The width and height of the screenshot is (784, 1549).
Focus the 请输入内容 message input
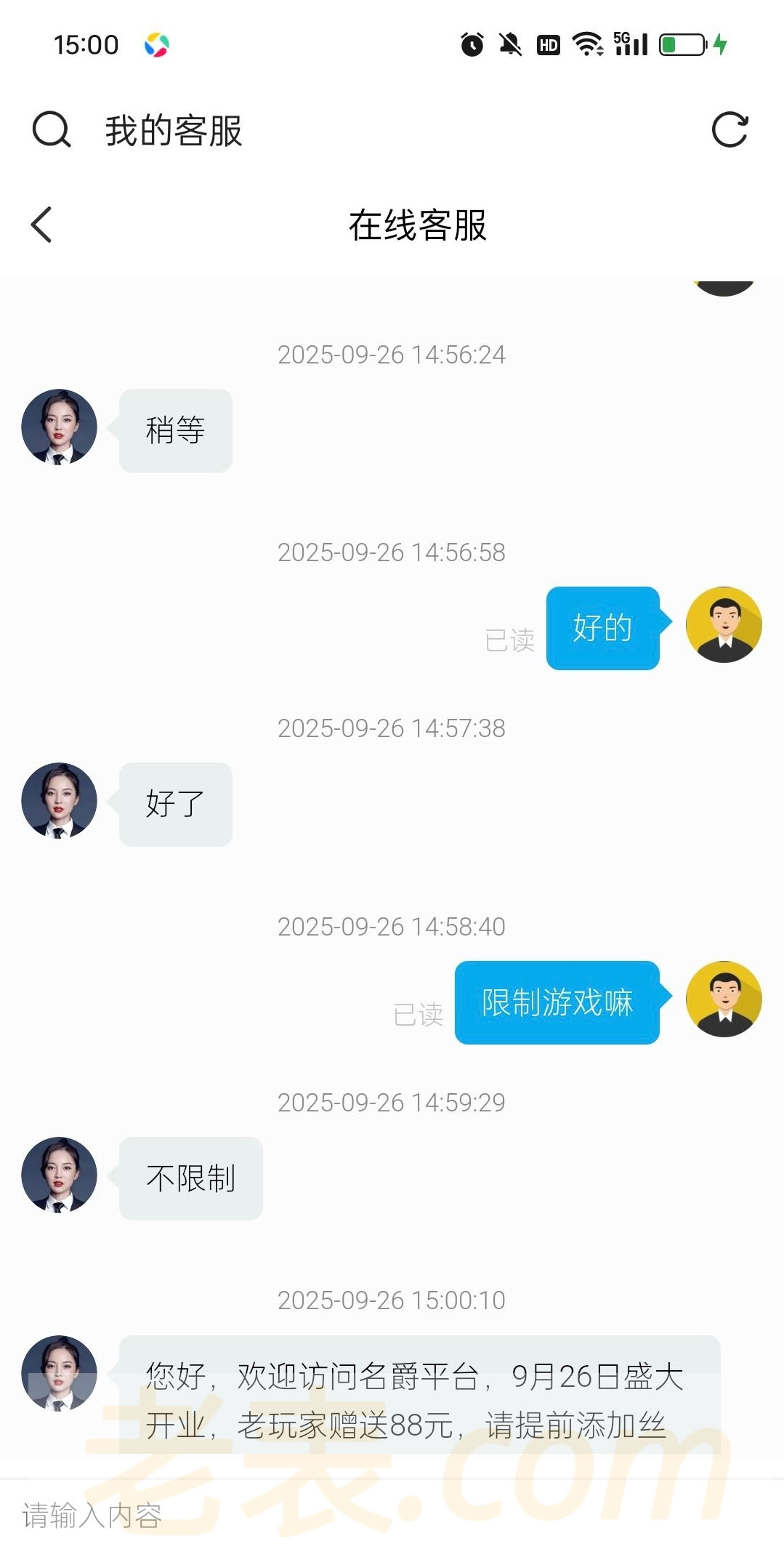click(363, 1515)
